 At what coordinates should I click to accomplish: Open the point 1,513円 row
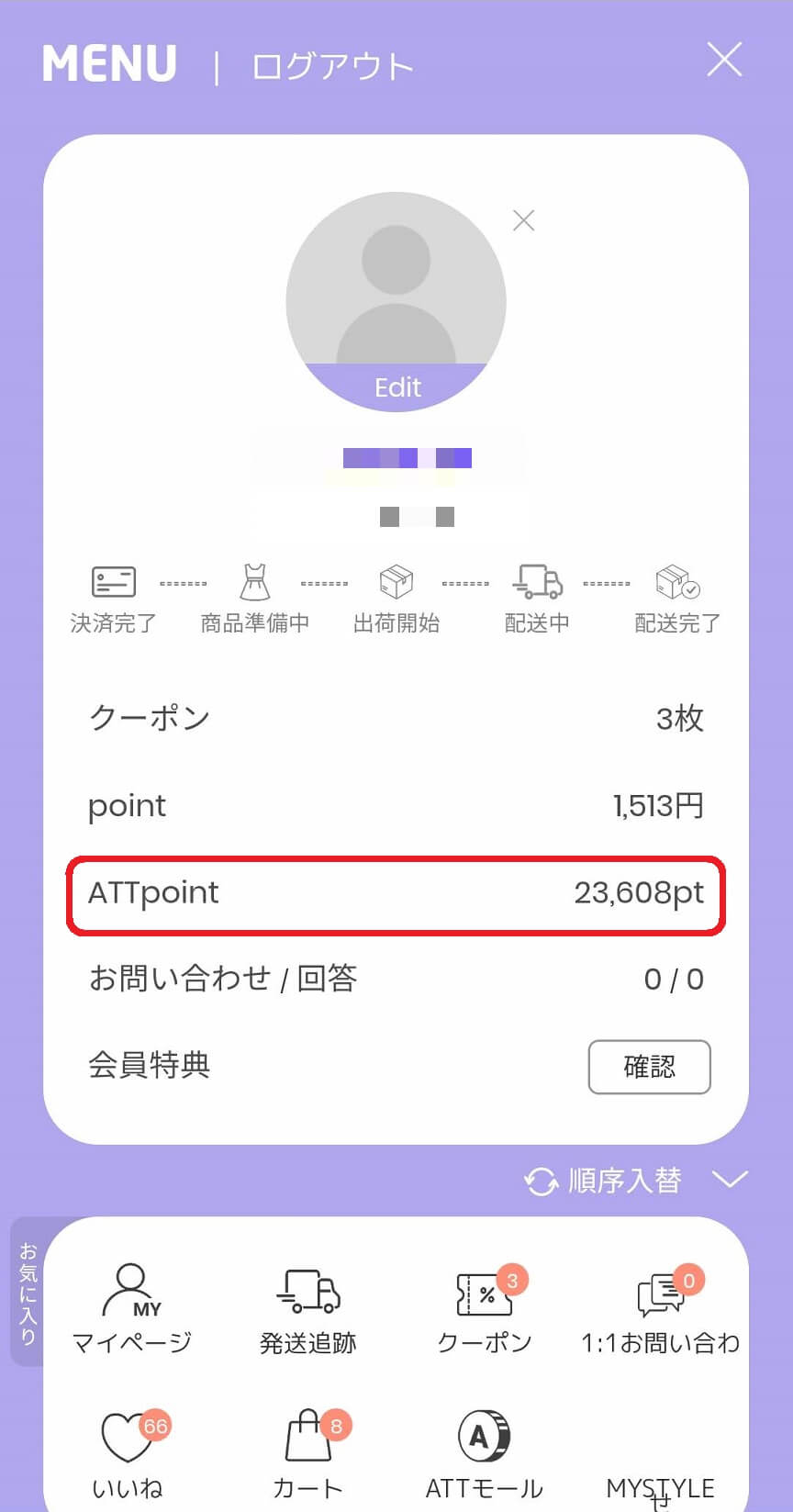[396, 805]
